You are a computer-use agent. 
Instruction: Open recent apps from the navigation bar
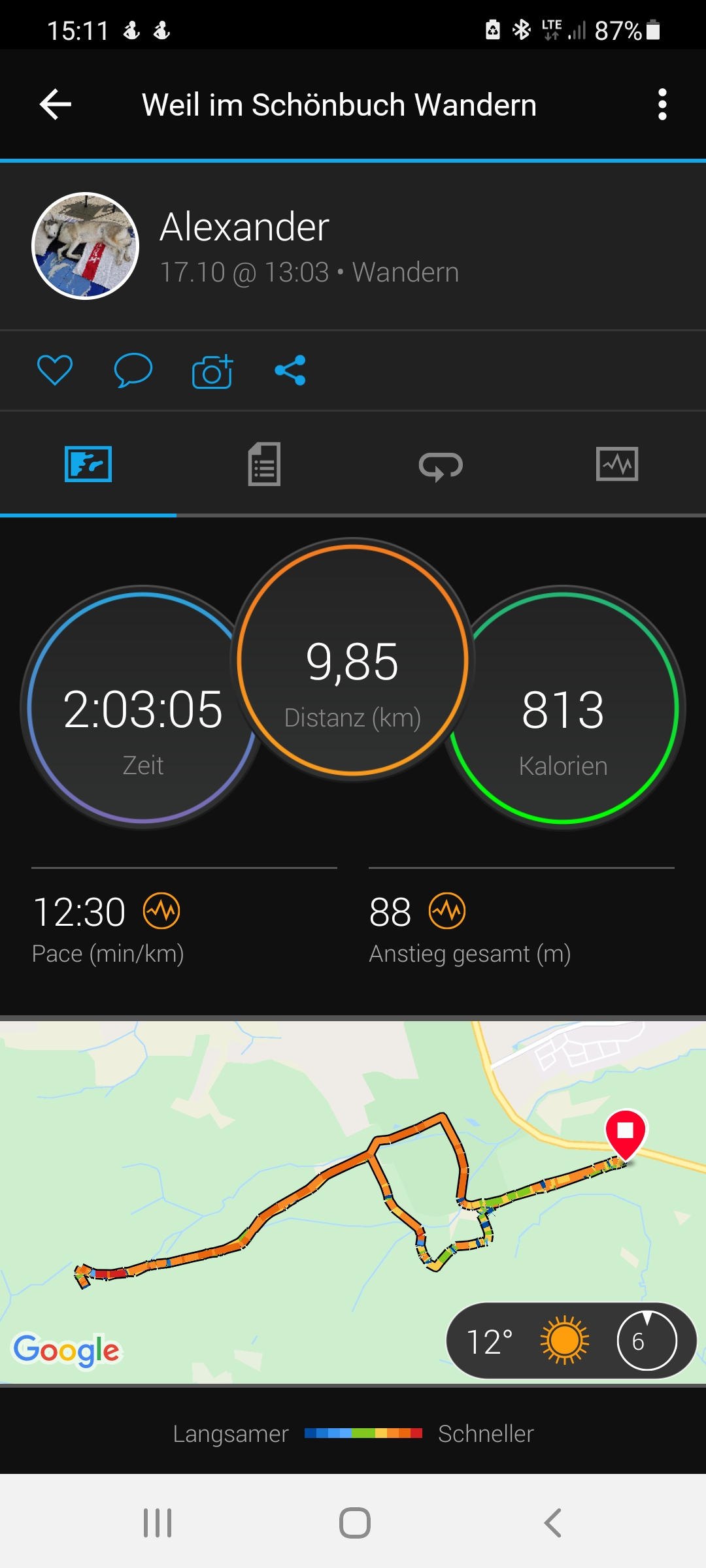pos(158,1523)
